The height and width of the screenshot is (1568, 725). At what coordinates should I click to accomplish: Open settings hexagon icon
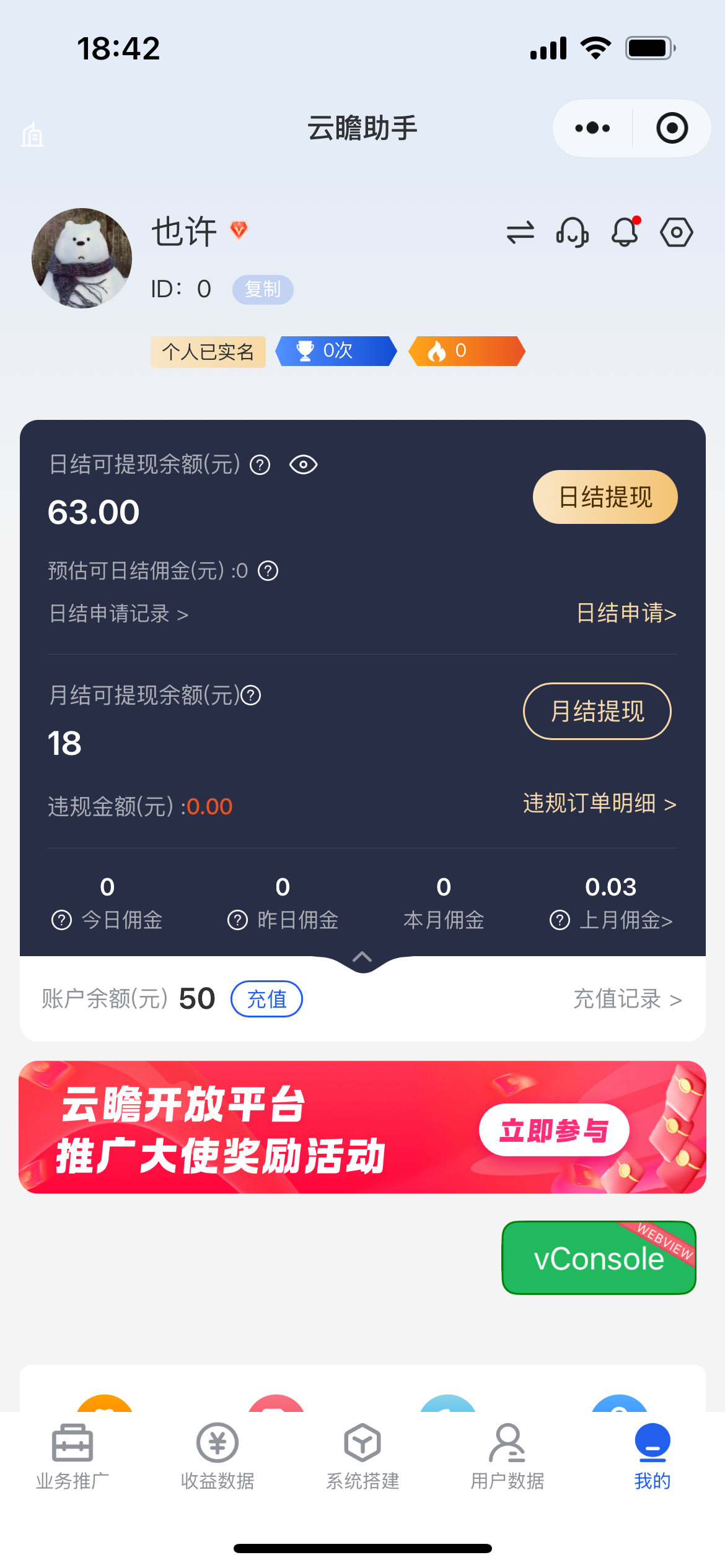point(676,233)
